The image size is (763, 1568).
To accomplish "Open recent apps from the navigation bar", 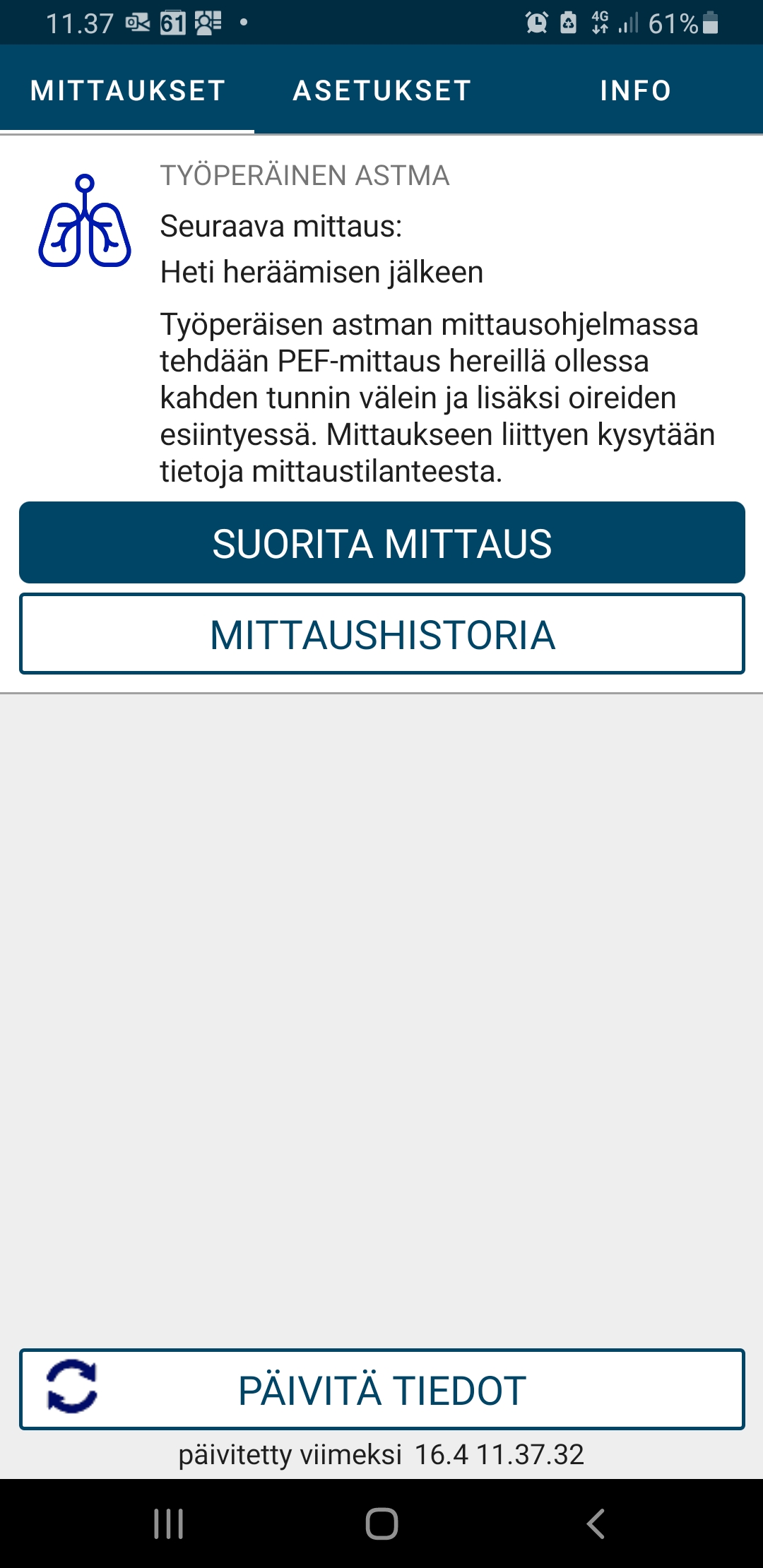I will pos(168,1524).
